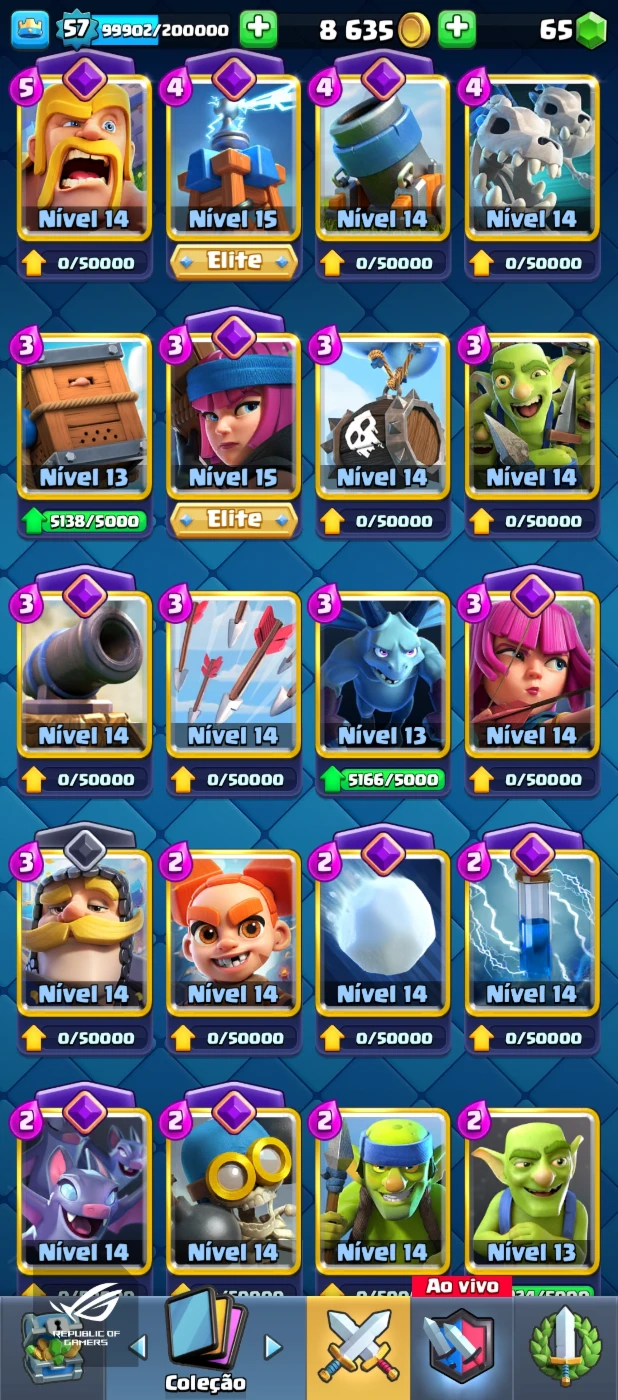Image resolution: width=618 pixels, height=1400 pixels.
Task: Select the Minions card at Nível 13
Action: pyautogui.click(x=383, y=674)
